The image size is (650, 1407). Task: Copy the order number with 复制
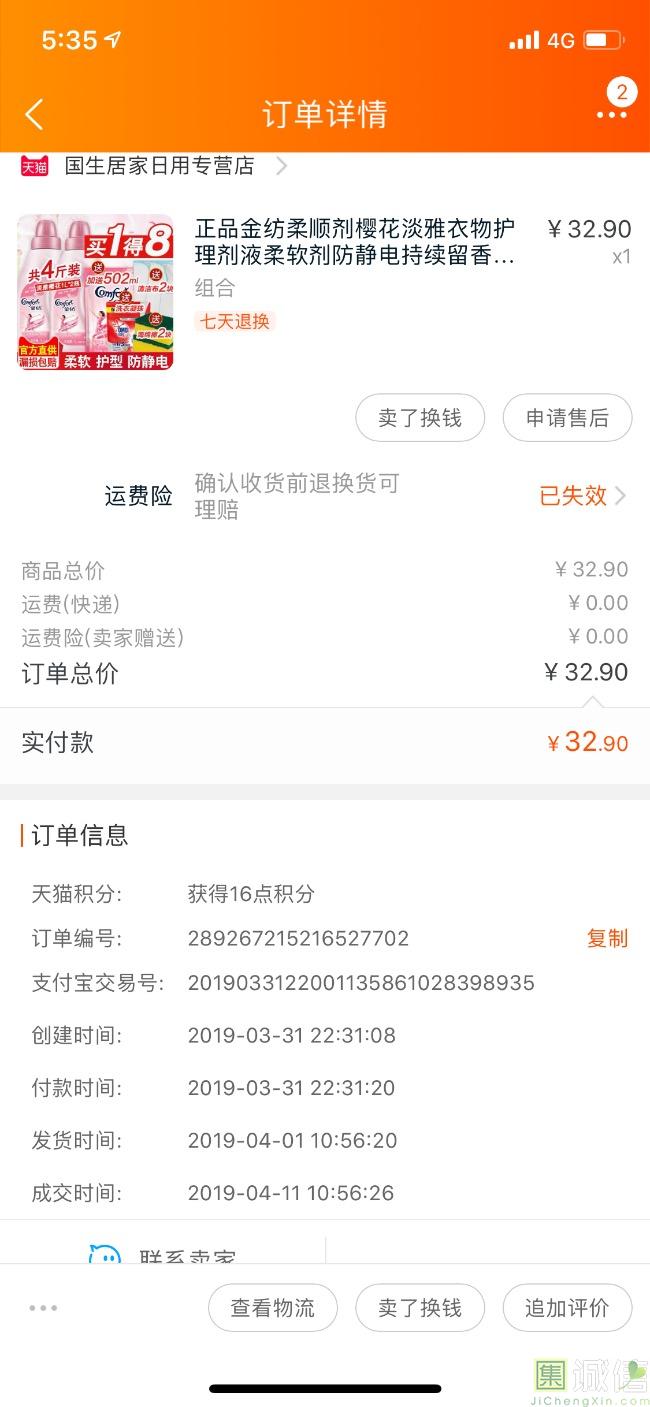607,938
